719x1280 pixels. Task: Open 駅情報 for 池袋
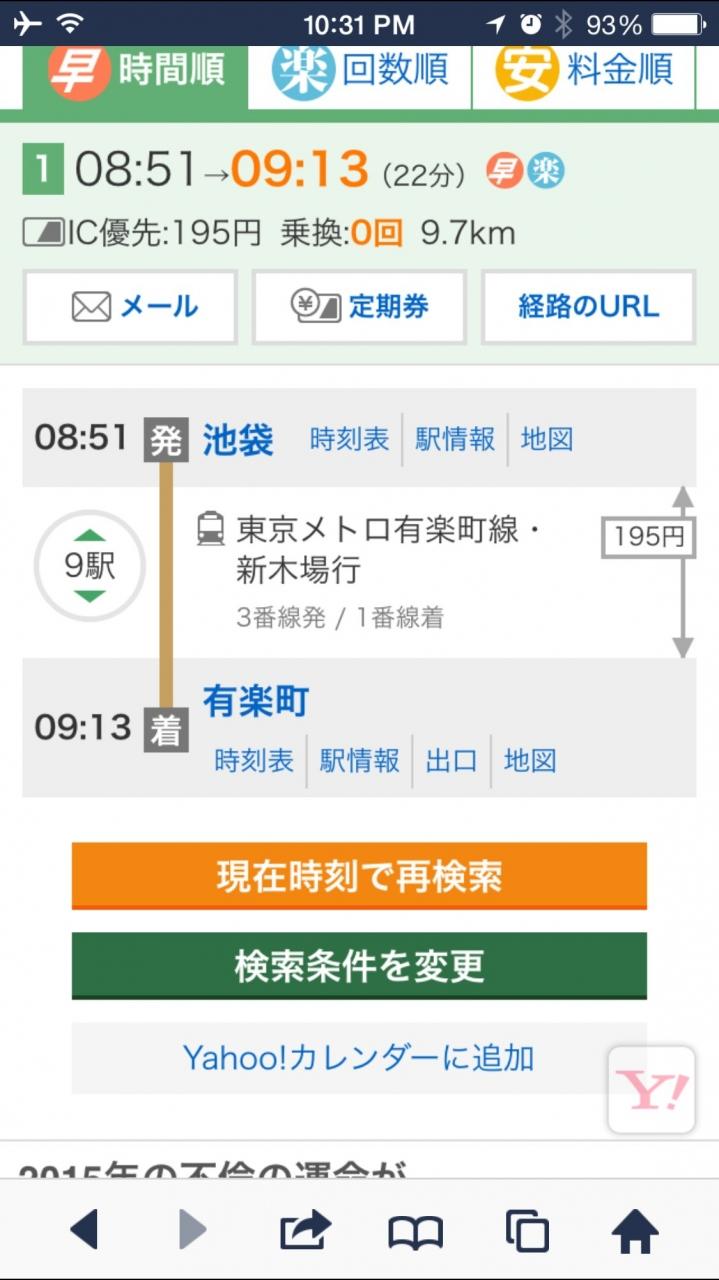(x=455, y=439)
